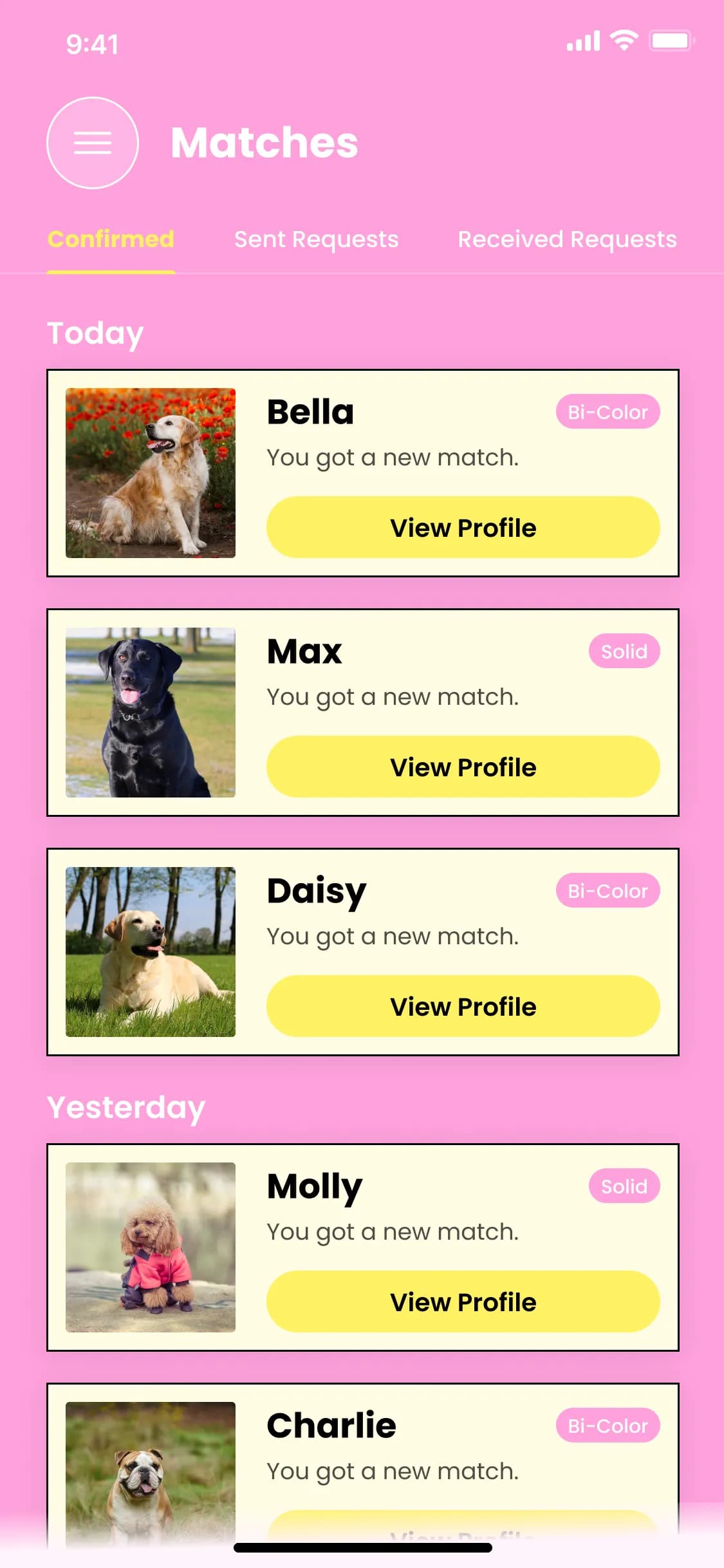
Task: View Molly's profile
Action: click(x=462, y=1302)
